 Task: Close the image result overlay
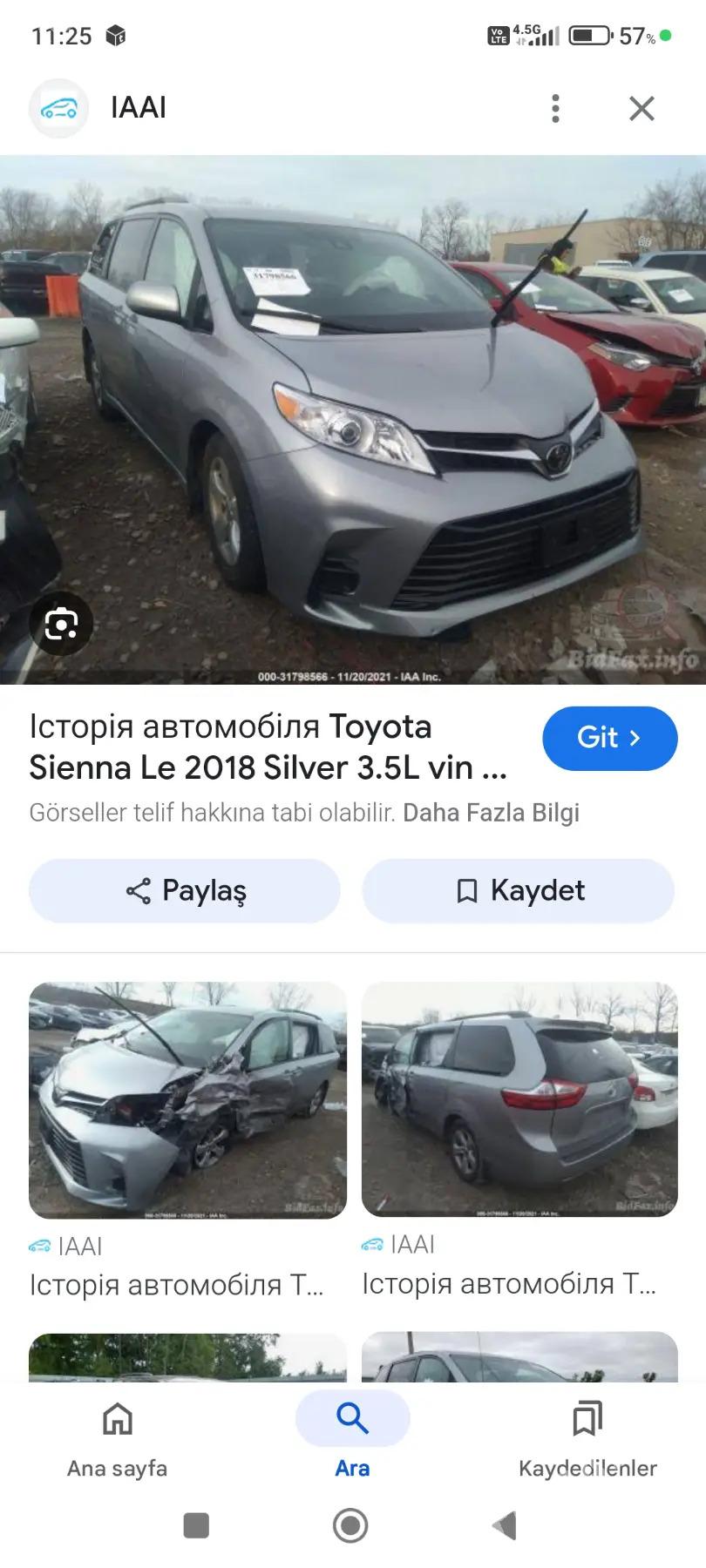click(x=642, y=107)
